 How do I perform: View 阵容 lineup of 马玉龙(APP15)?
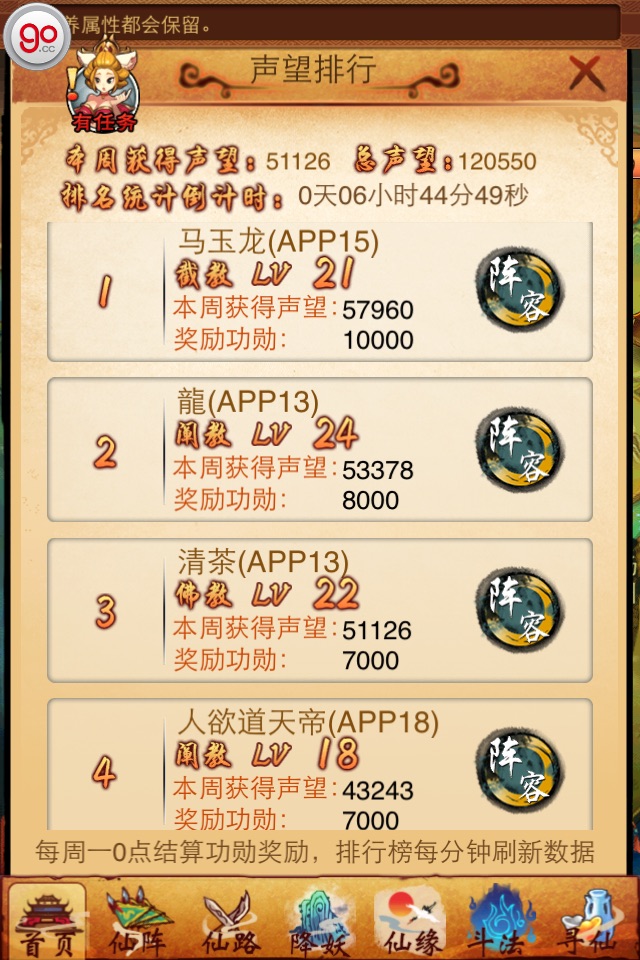click(x=519, y=291)
